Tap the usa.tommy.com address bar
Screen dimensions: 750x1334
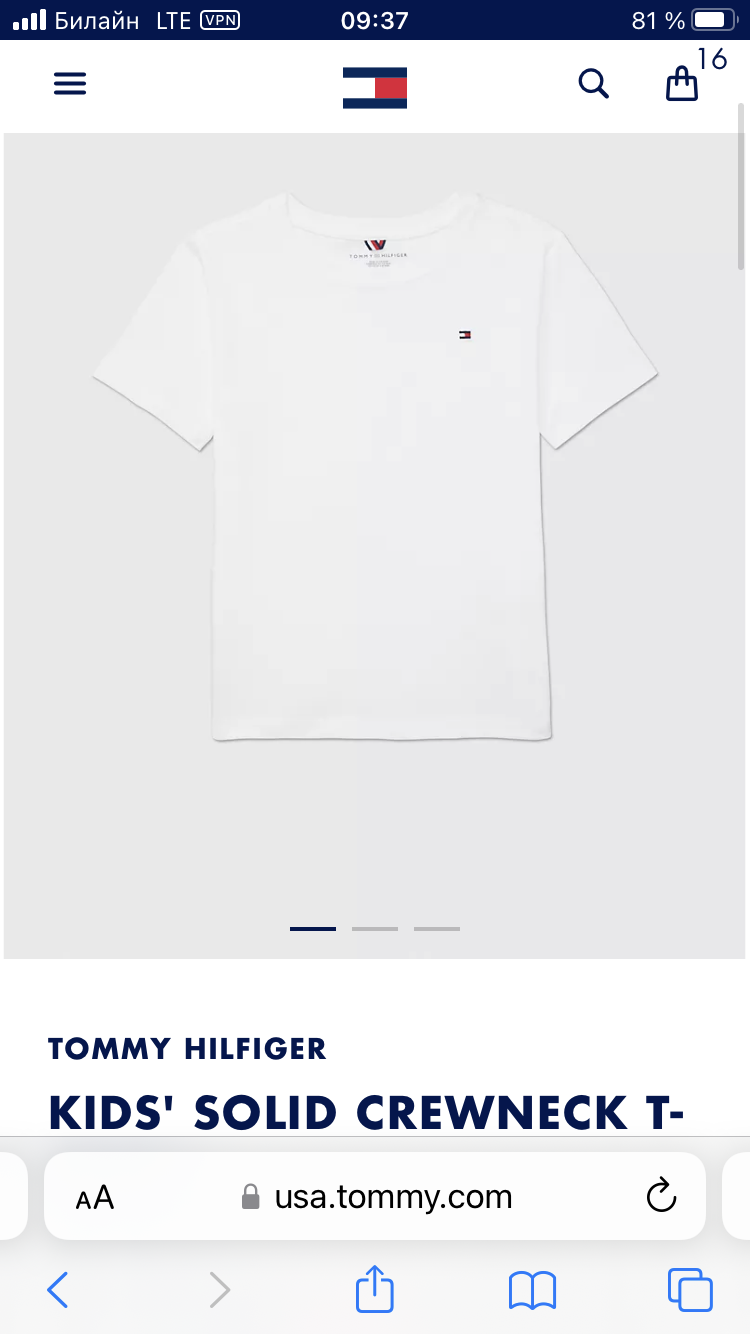392,1197
